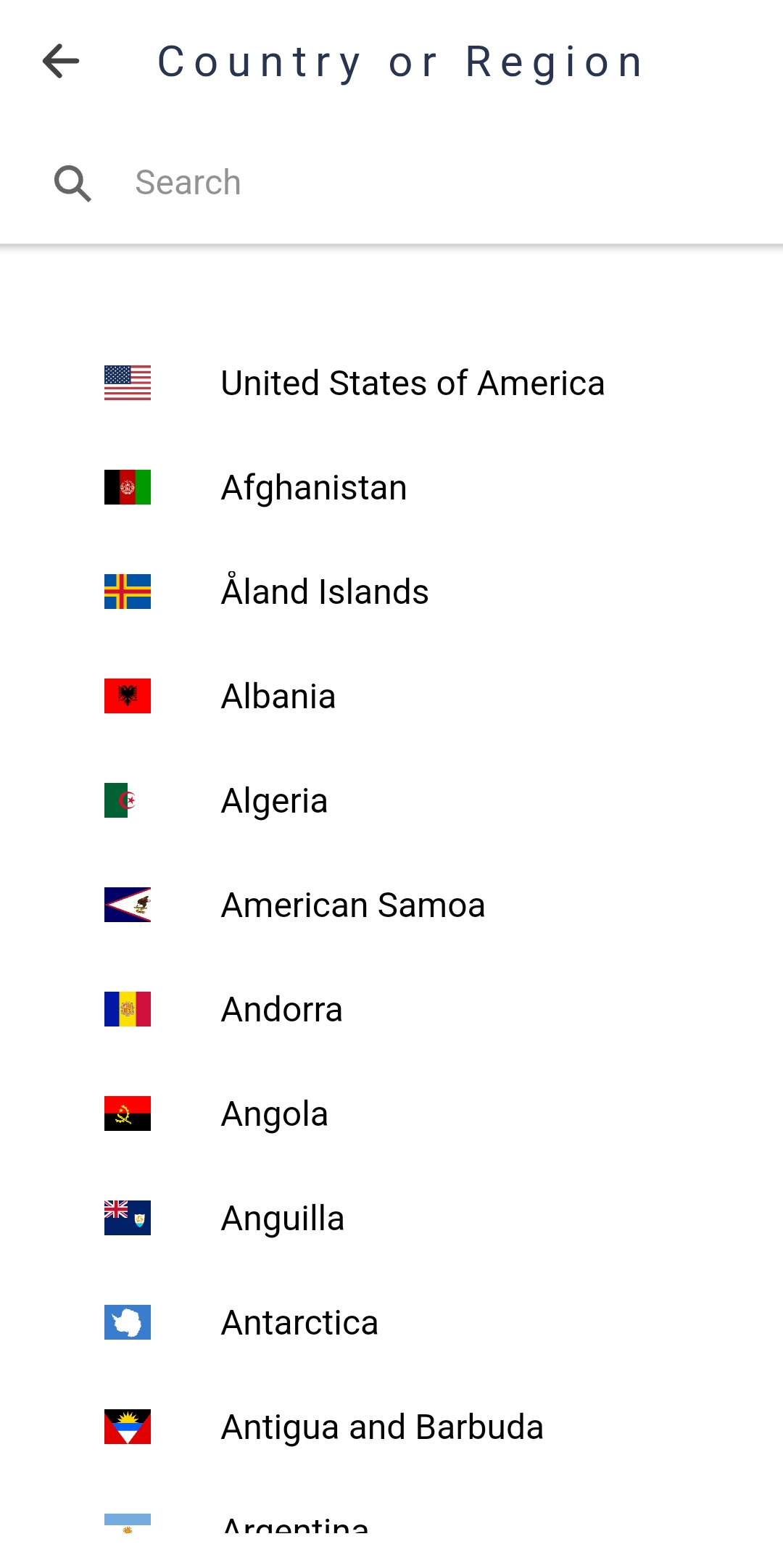Viewport: 783px width, 1568px height.
Task: Select Åland Islands
Action: pos(391,592)
